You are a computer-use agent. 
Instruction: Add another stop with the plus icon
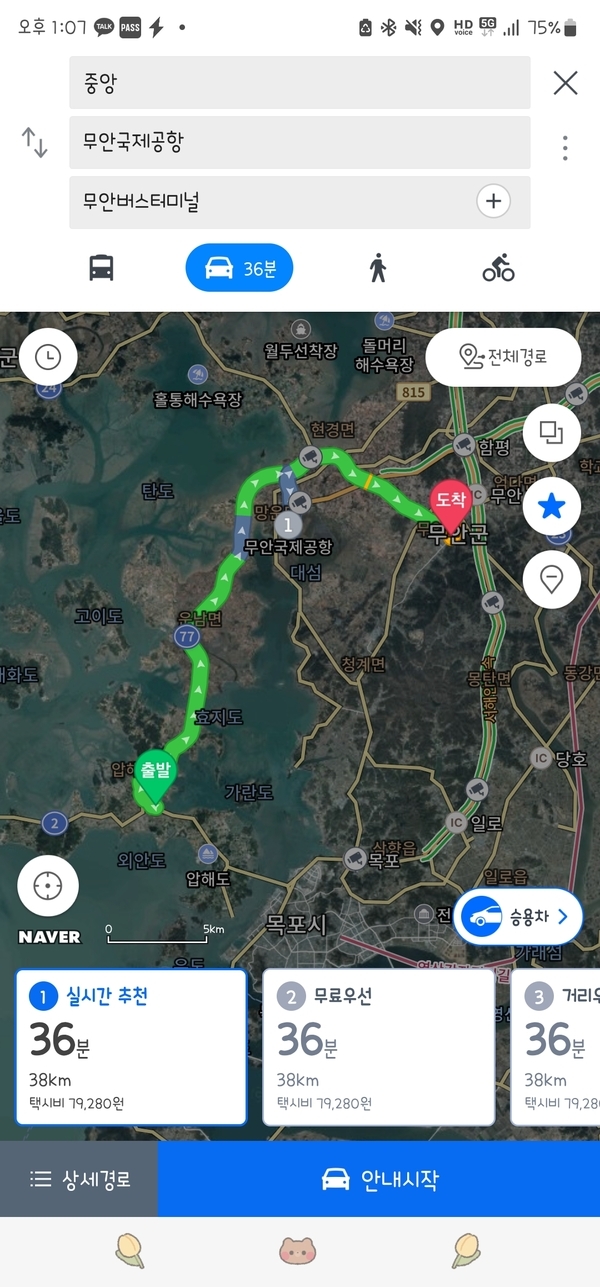point(493,201)
